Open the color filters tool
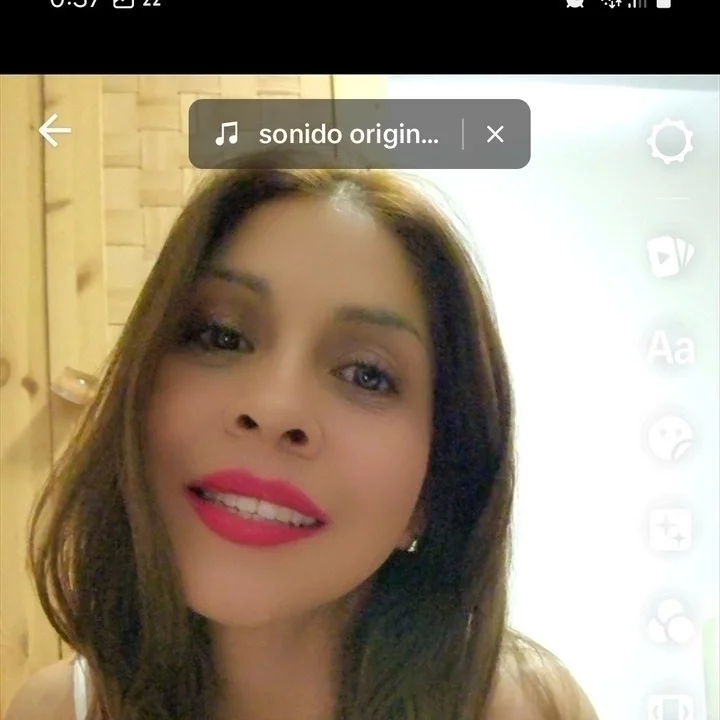Image resolution: width=720 pixels, height=720 pixels. [670, 622]
